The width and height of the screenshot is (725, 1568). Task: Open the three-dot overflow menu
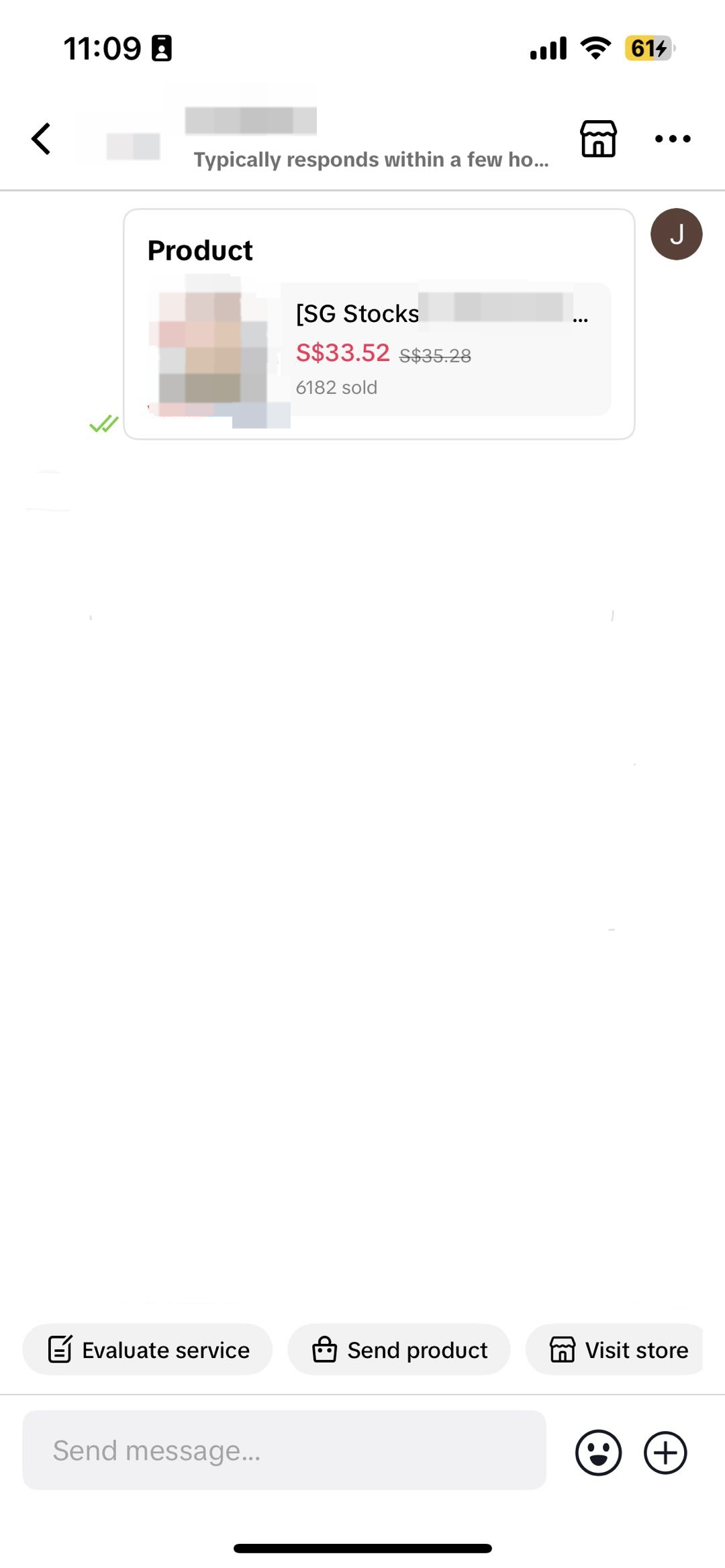click(x=673, y=139)
